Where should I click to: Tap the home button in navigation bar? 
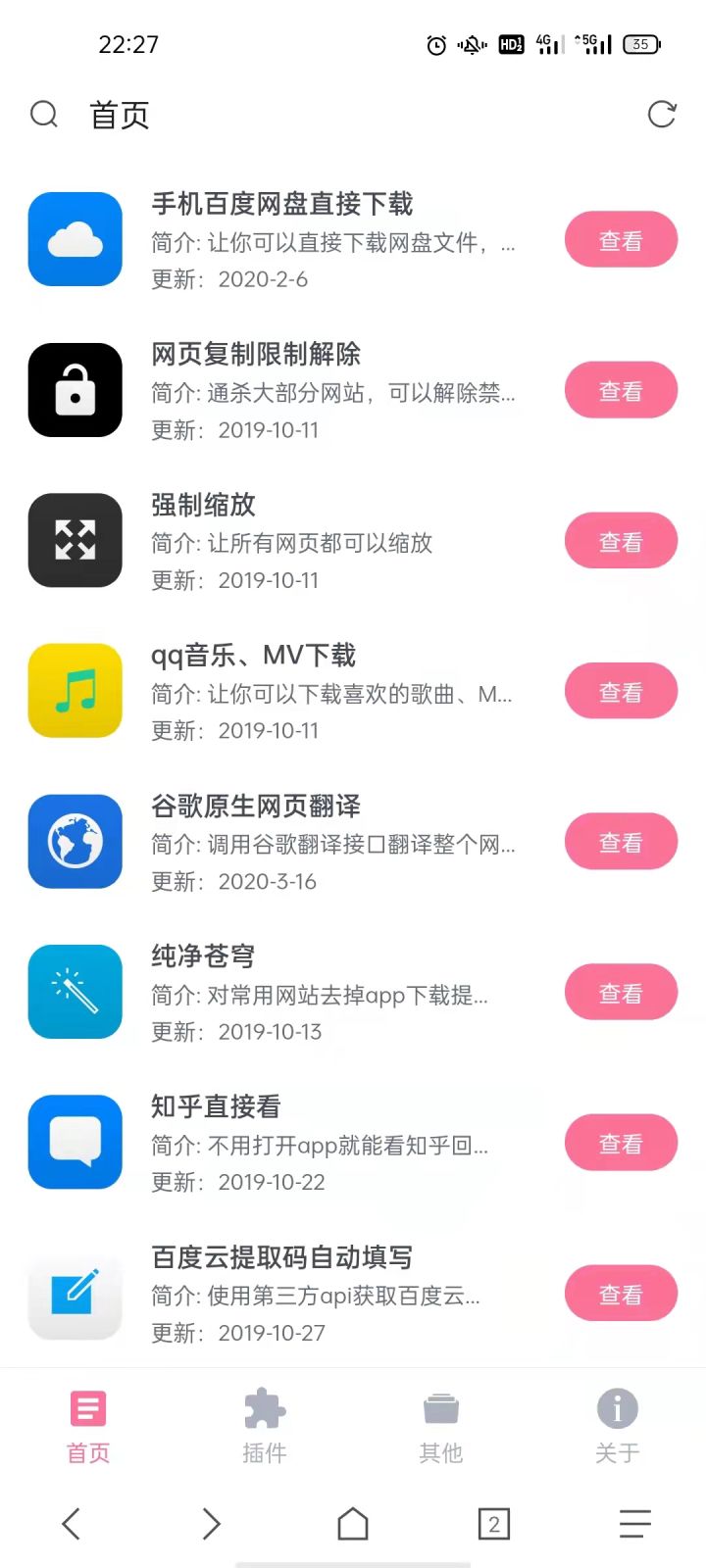coord(353,1523)
